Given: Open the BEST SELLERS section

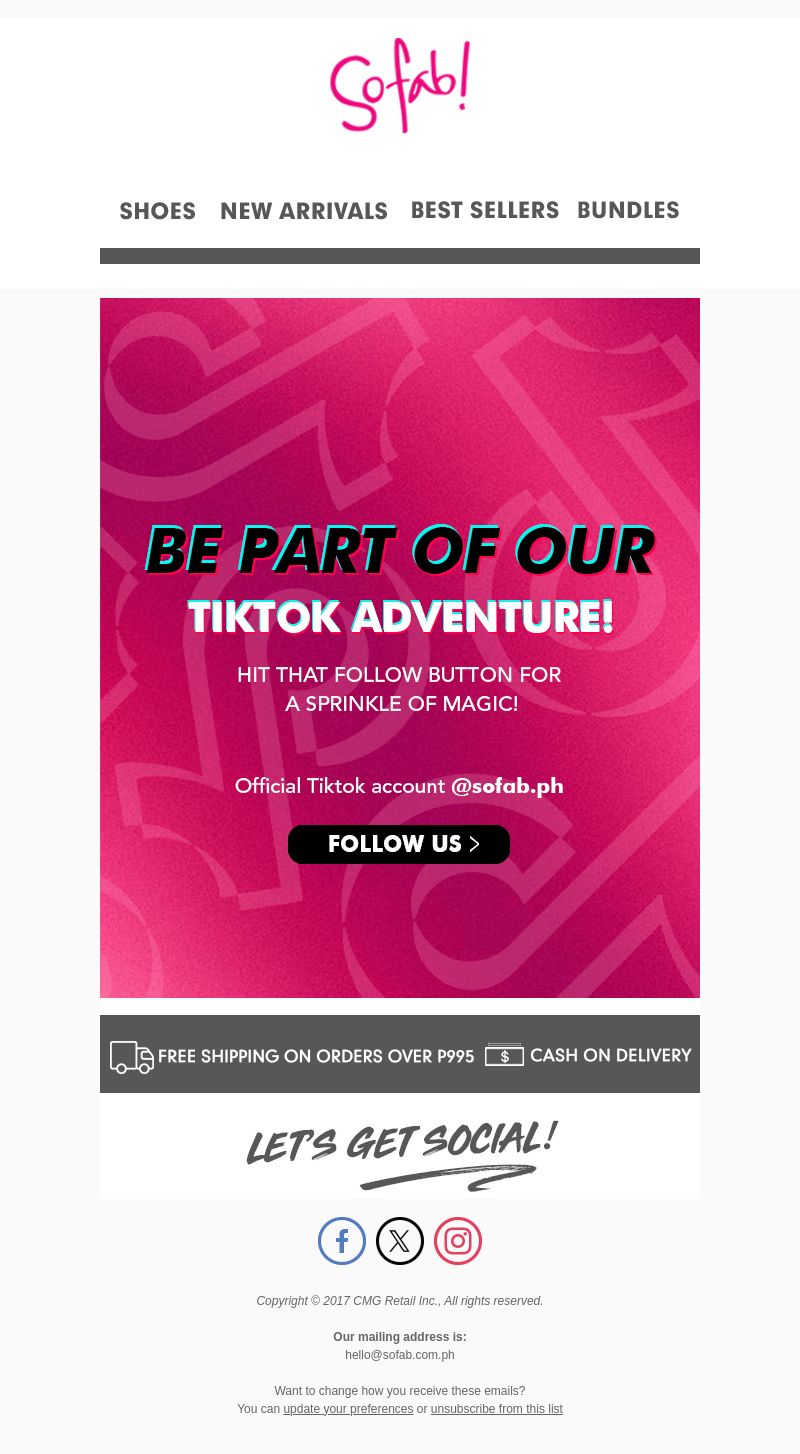Looking at the screenshot, I should point(485,210).
